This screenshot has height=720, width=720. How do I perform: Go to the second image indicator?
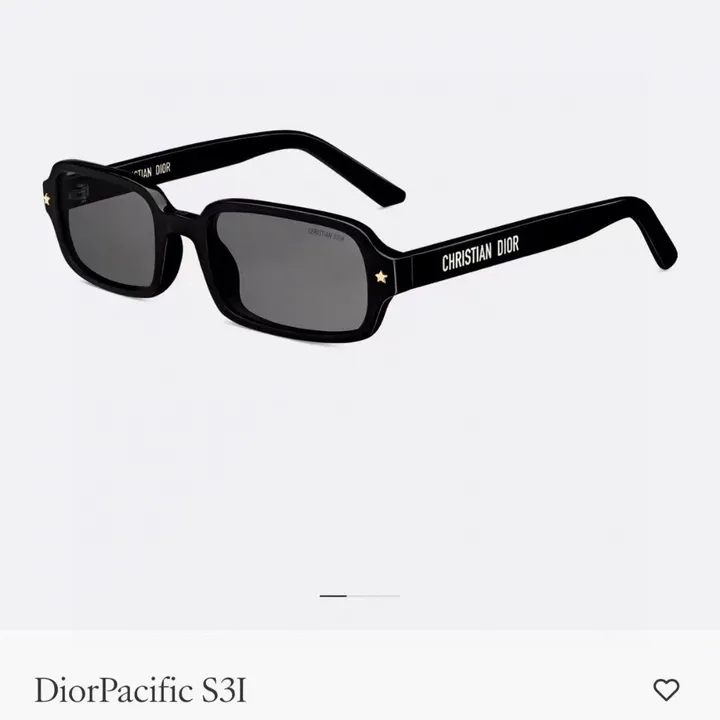[x=360, y=596]
